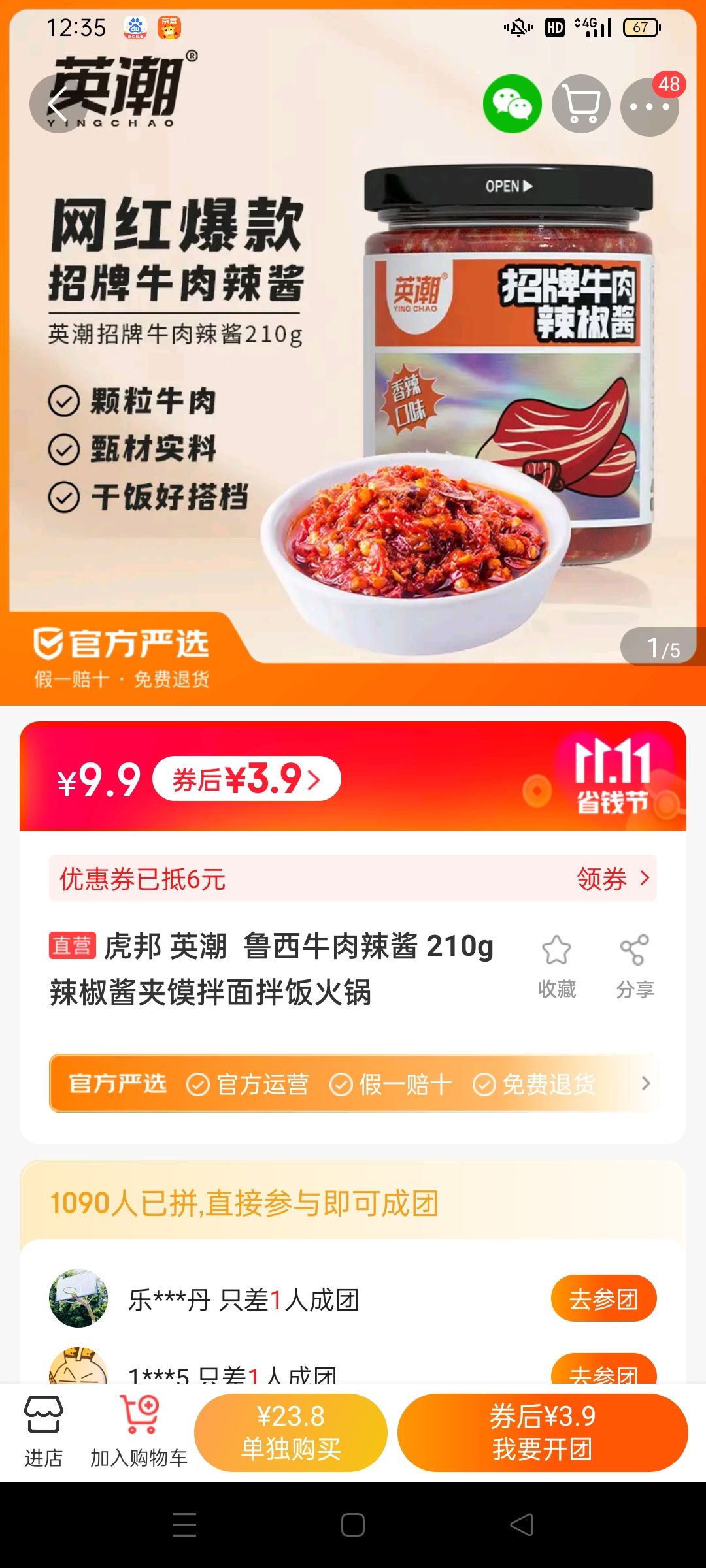Tap the back arrow at top left

(58, 105)
